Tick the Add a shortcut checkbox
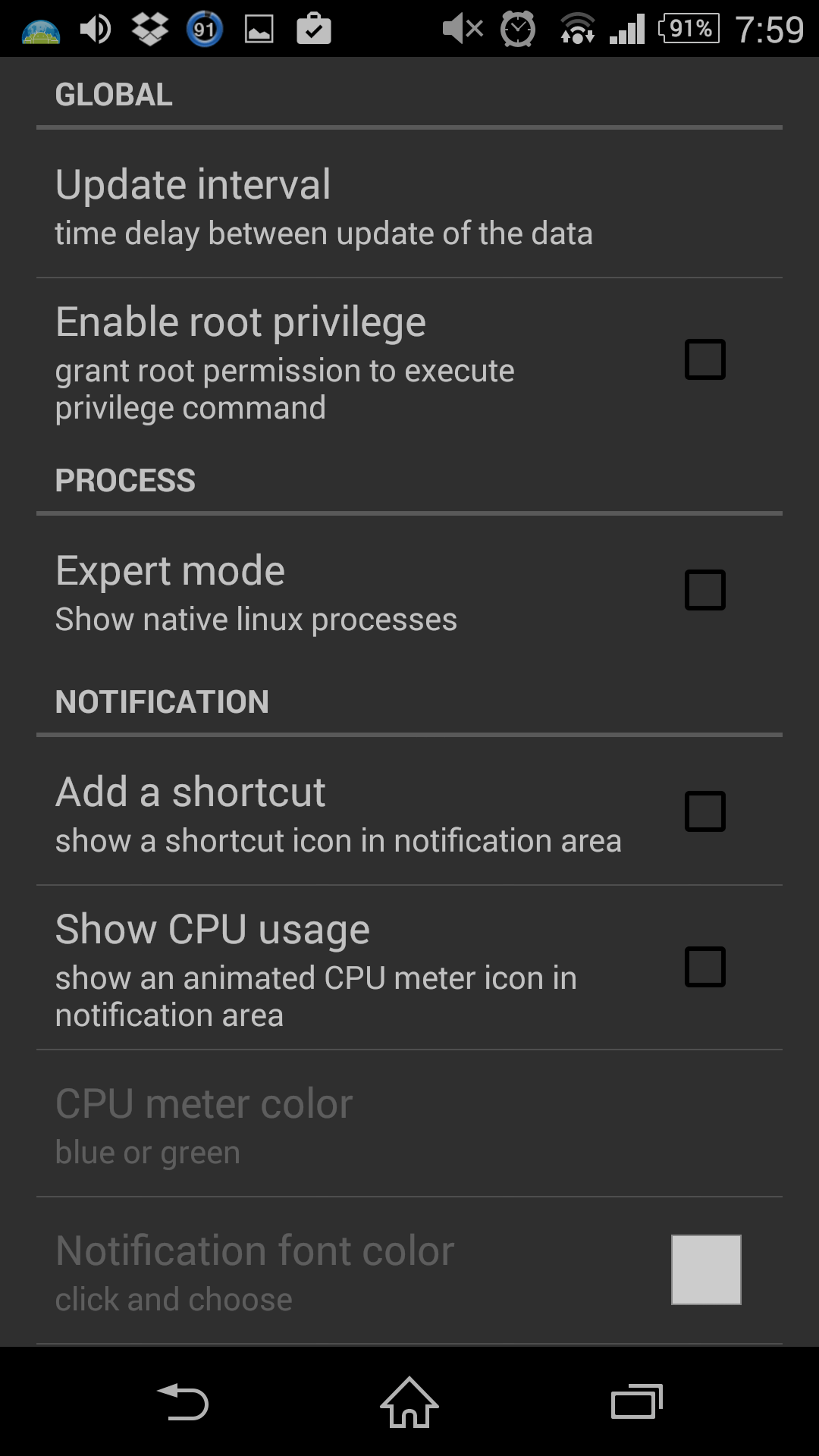Screen dimensions: 819x1456 [x=705, y=811]
